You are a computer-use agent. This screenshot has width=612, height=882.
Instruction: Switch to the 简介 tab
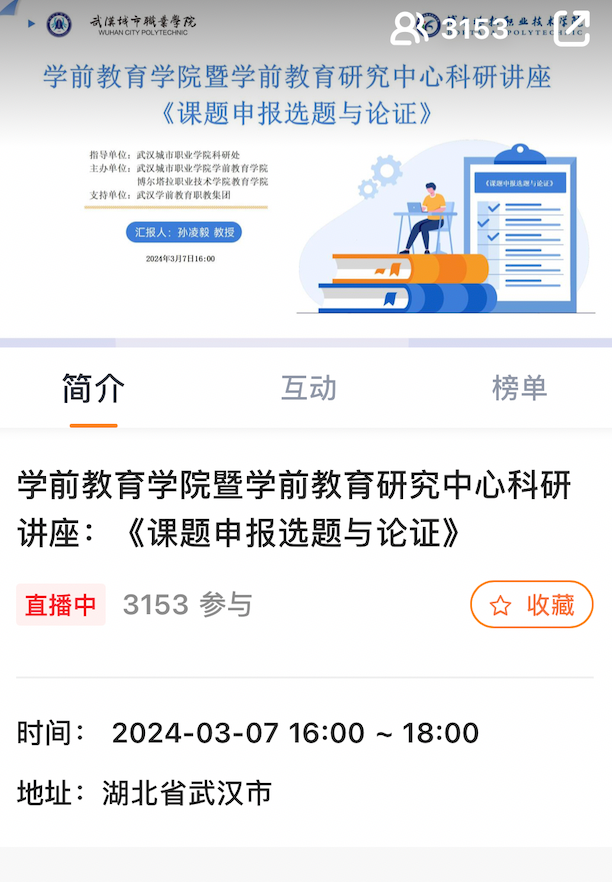click(93, 388)
